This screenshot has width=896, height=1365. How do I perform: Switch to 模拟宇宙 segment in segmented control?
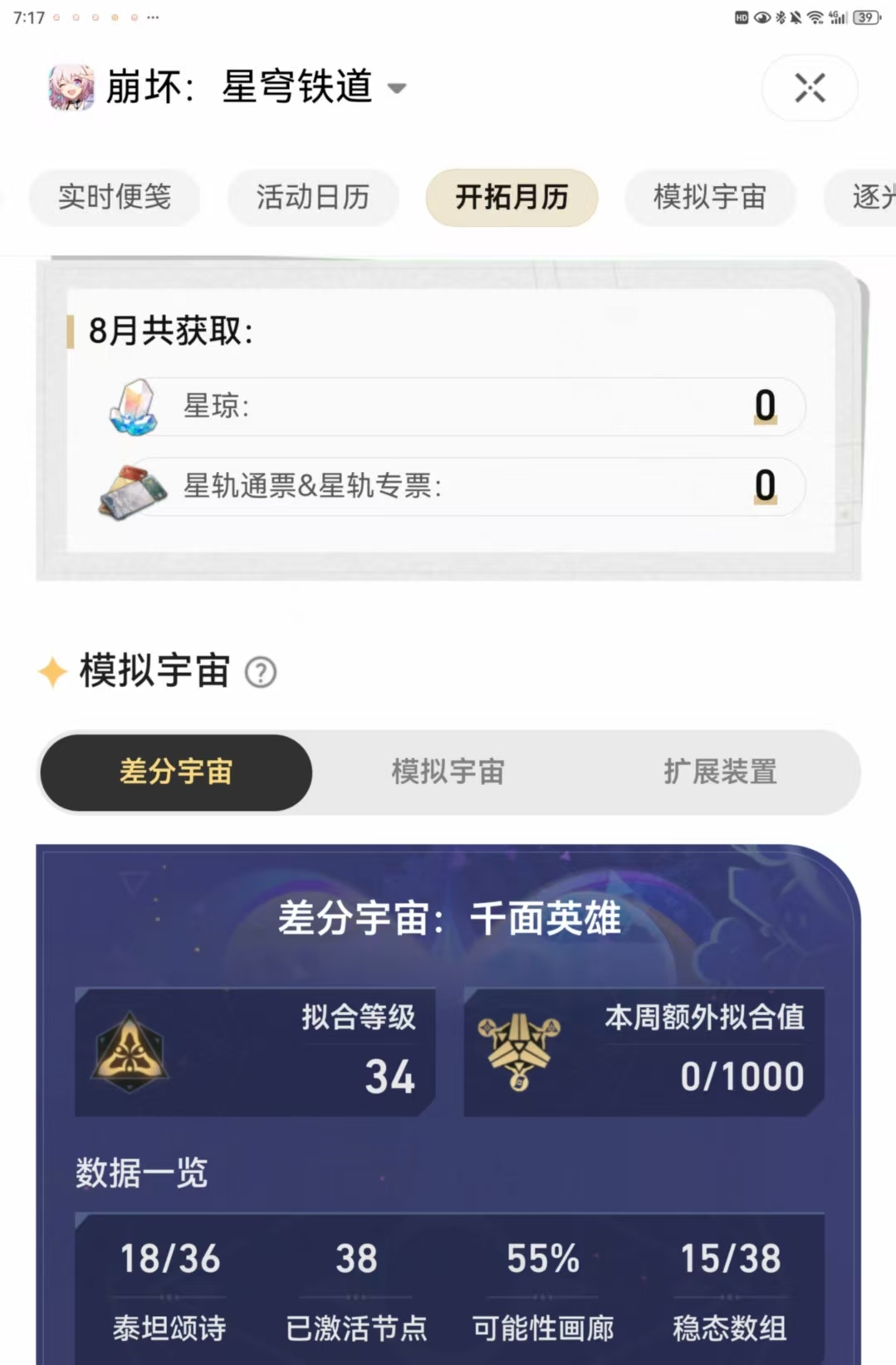pos(448,772)
